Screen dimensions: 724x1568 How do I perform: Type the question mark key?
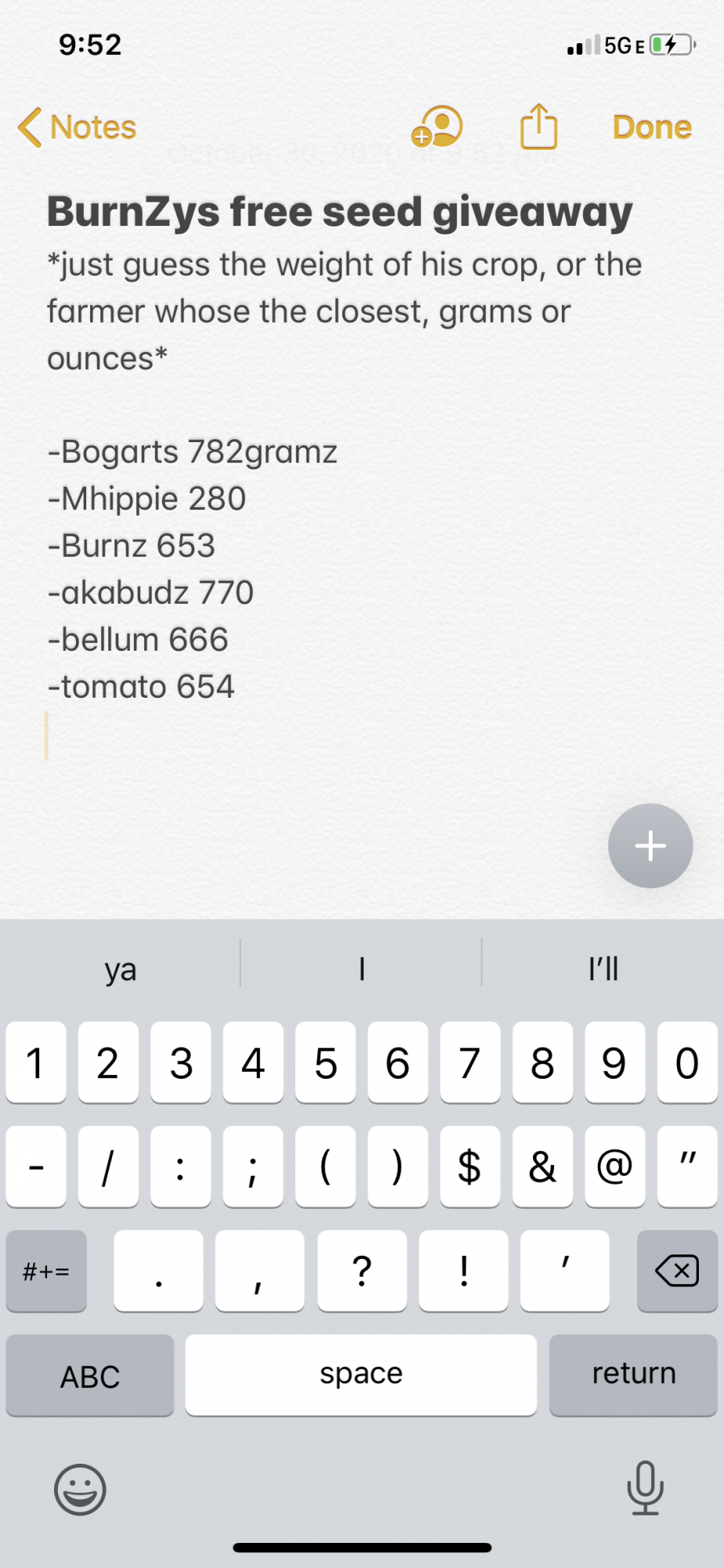point(362,1271)
